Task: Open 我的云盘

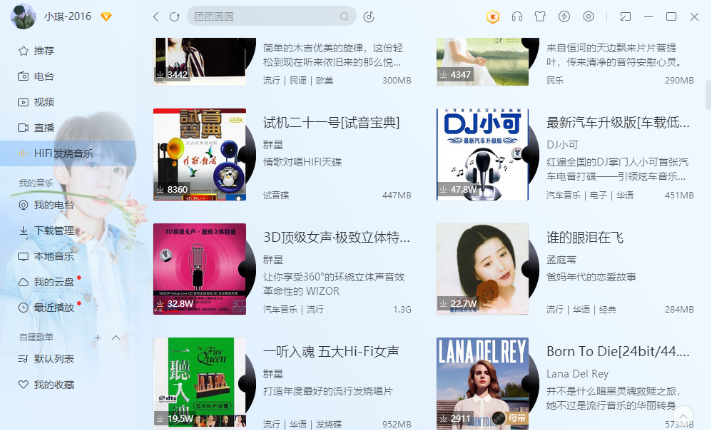Action: pyautogui.click(x=53, y=282)
